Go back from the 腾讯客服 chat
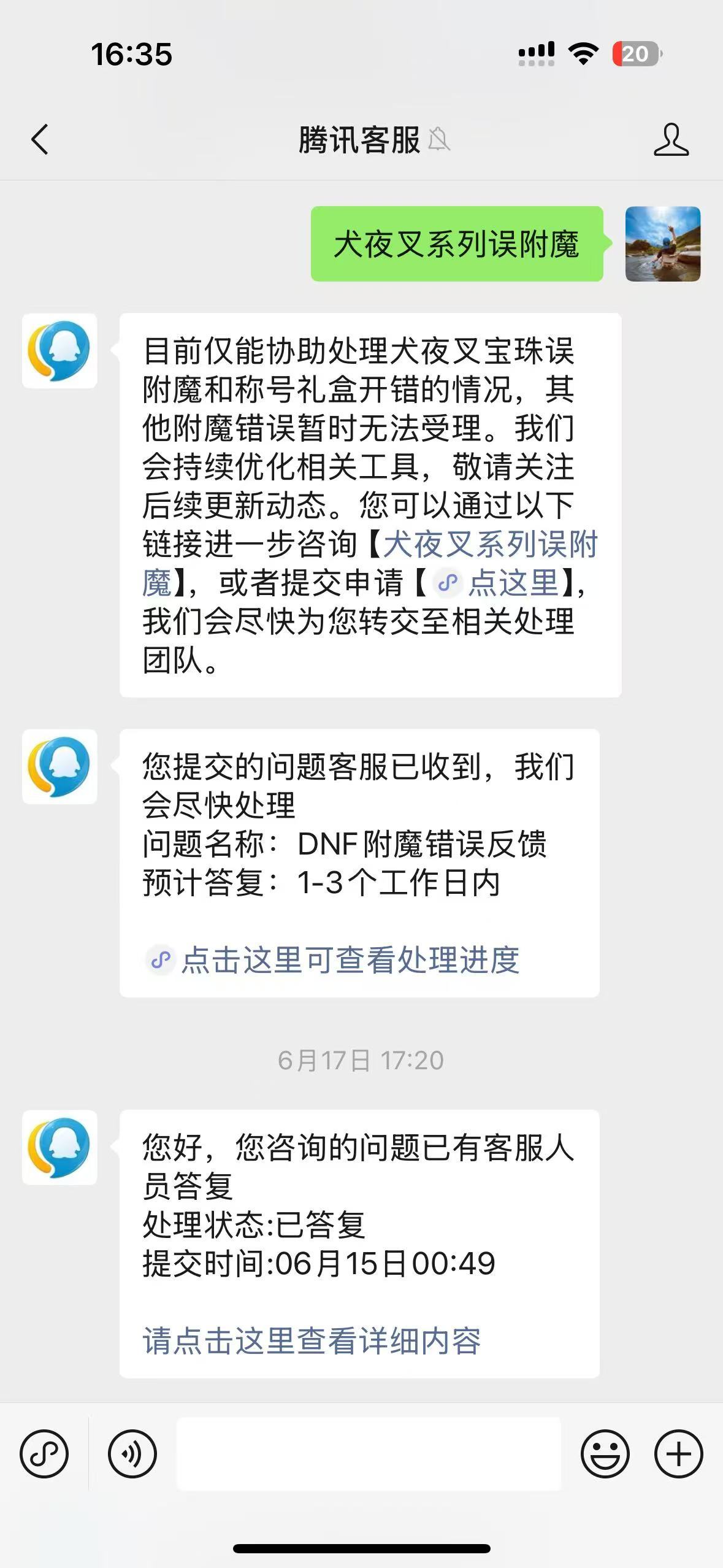723x1568 pixels. pos(40,139)
